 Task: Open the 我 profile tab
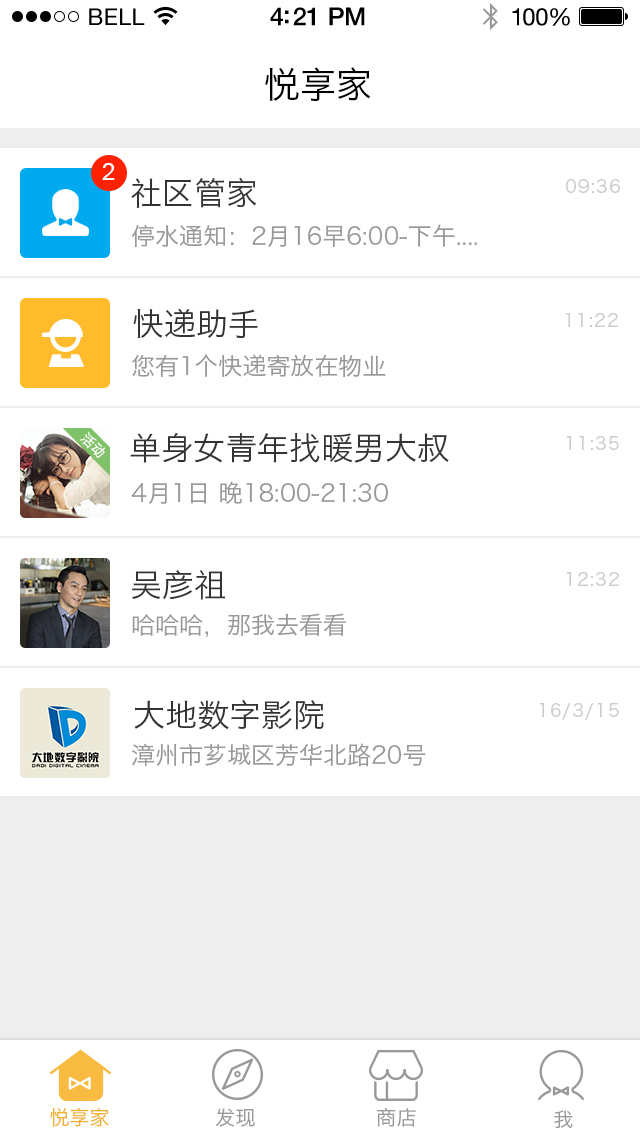click(562, 1089)
